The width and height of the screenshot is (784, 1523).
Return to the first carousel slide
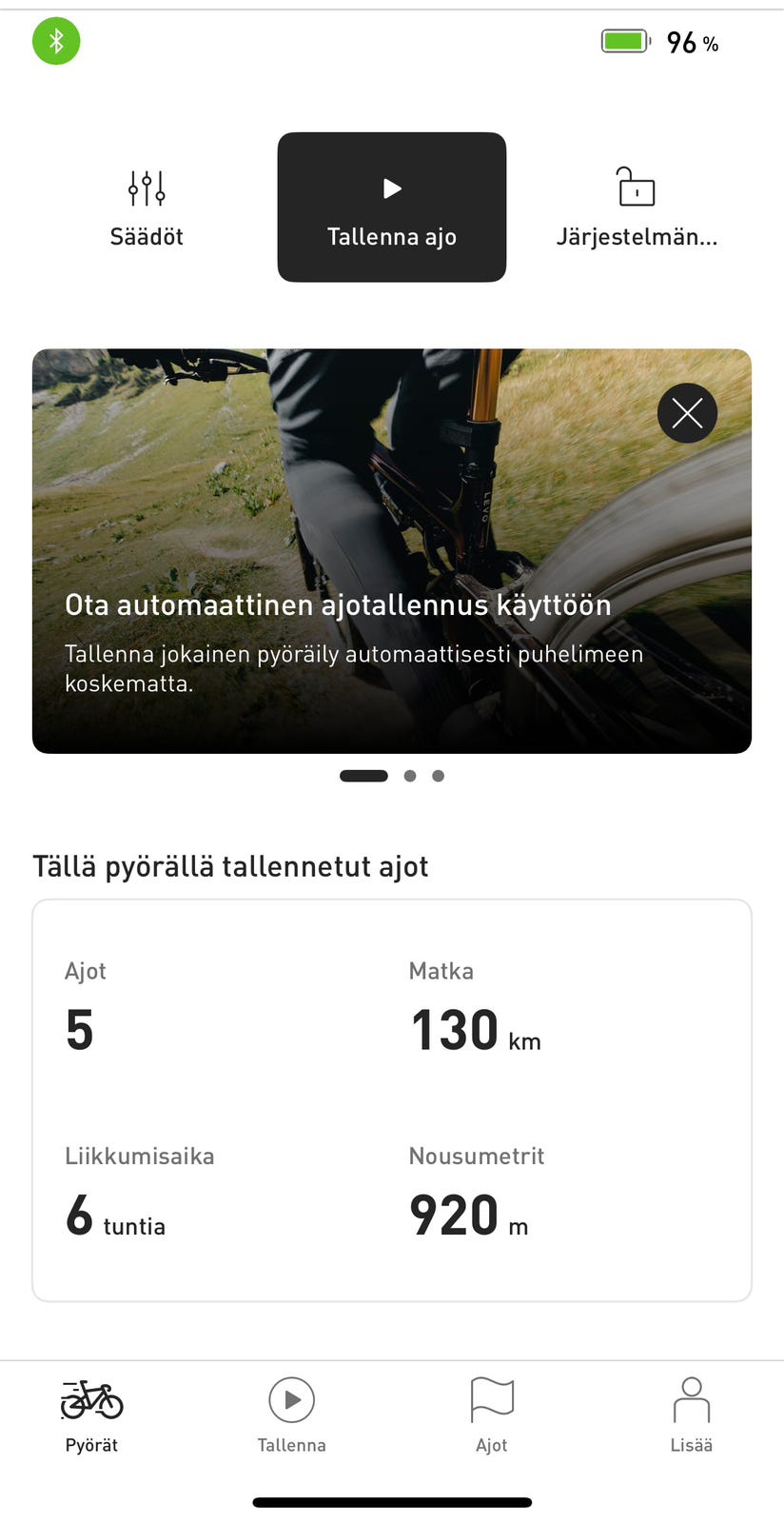tap(363, 776)
